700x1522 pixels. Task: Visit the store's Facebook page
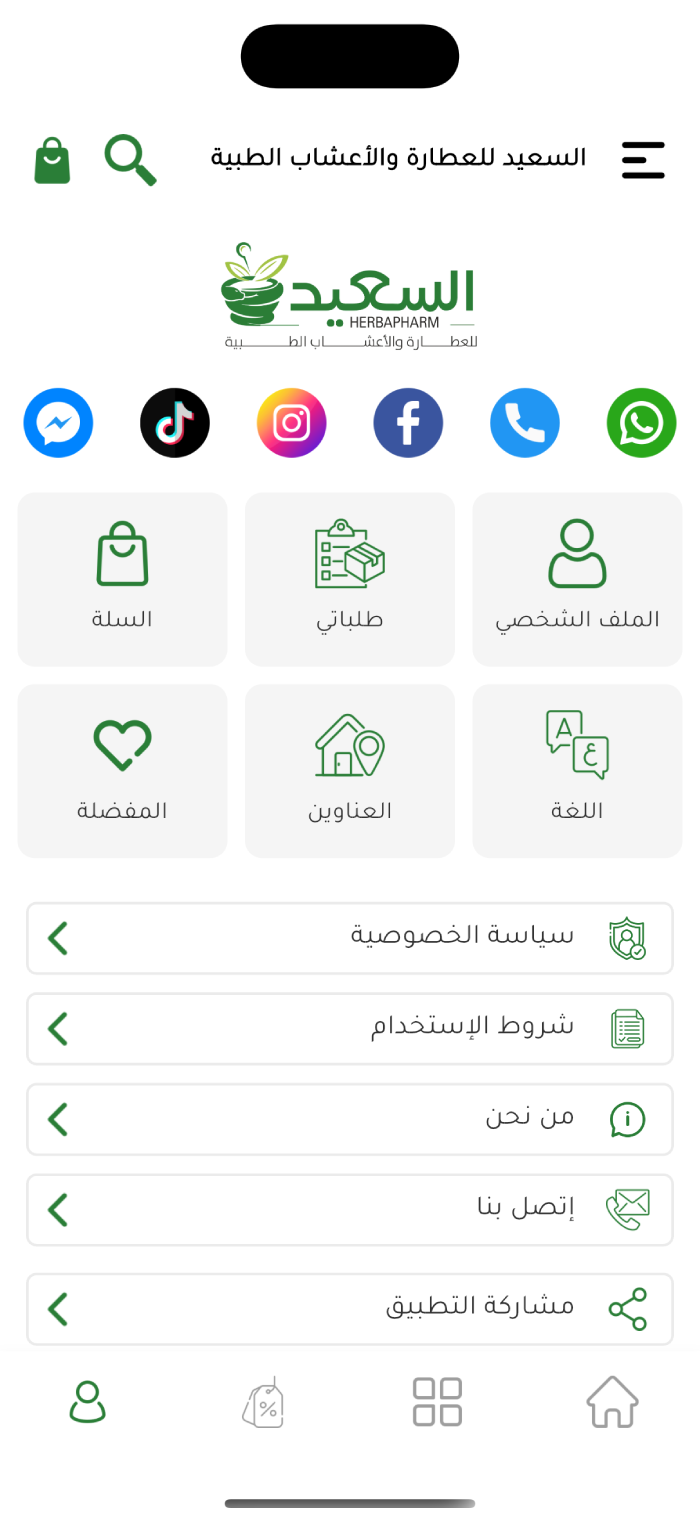pos(408,423)
